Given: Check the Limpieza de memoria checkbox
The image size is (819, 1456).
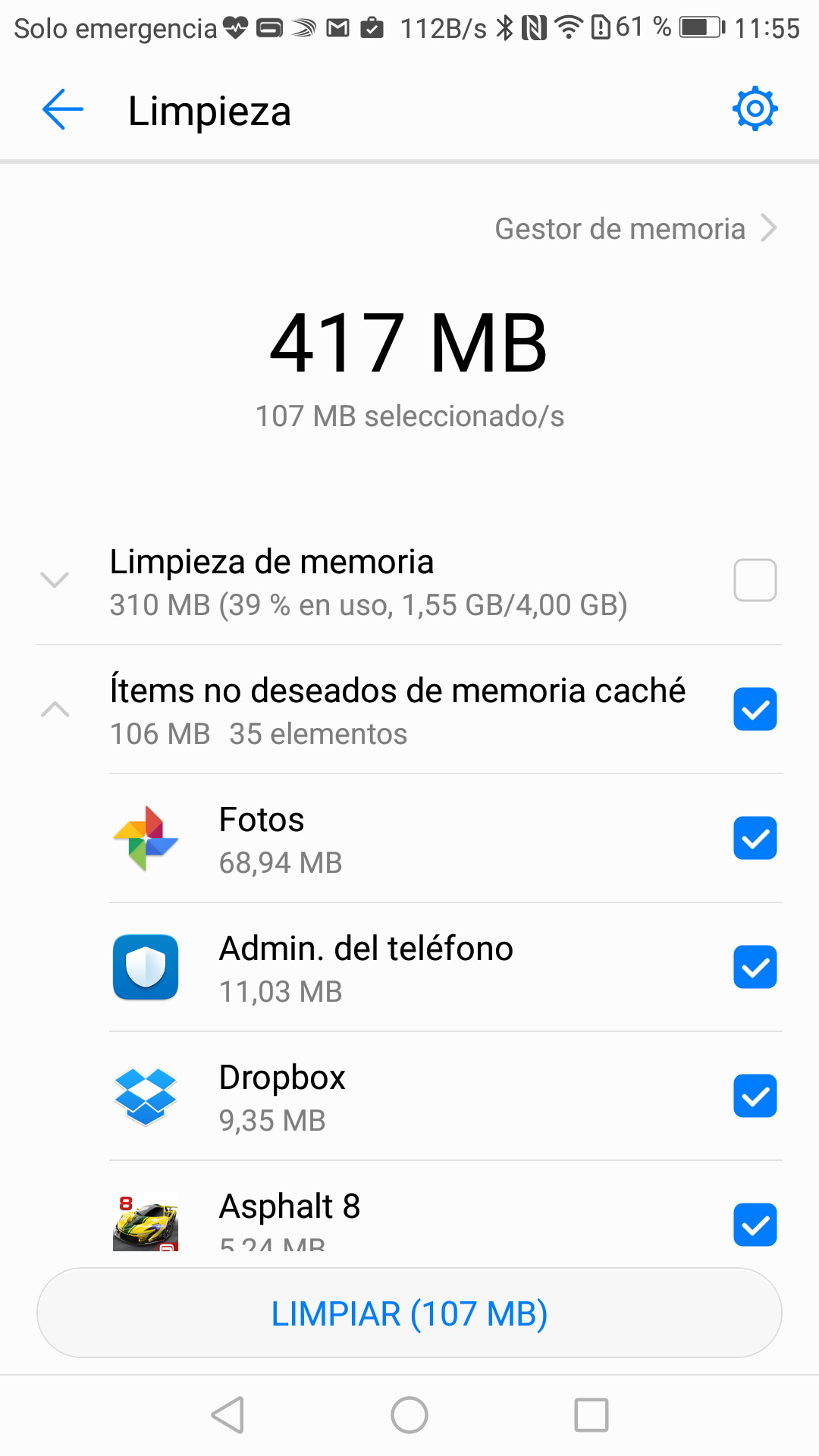Looking at the screenshot, I should [x=755, y=580].
